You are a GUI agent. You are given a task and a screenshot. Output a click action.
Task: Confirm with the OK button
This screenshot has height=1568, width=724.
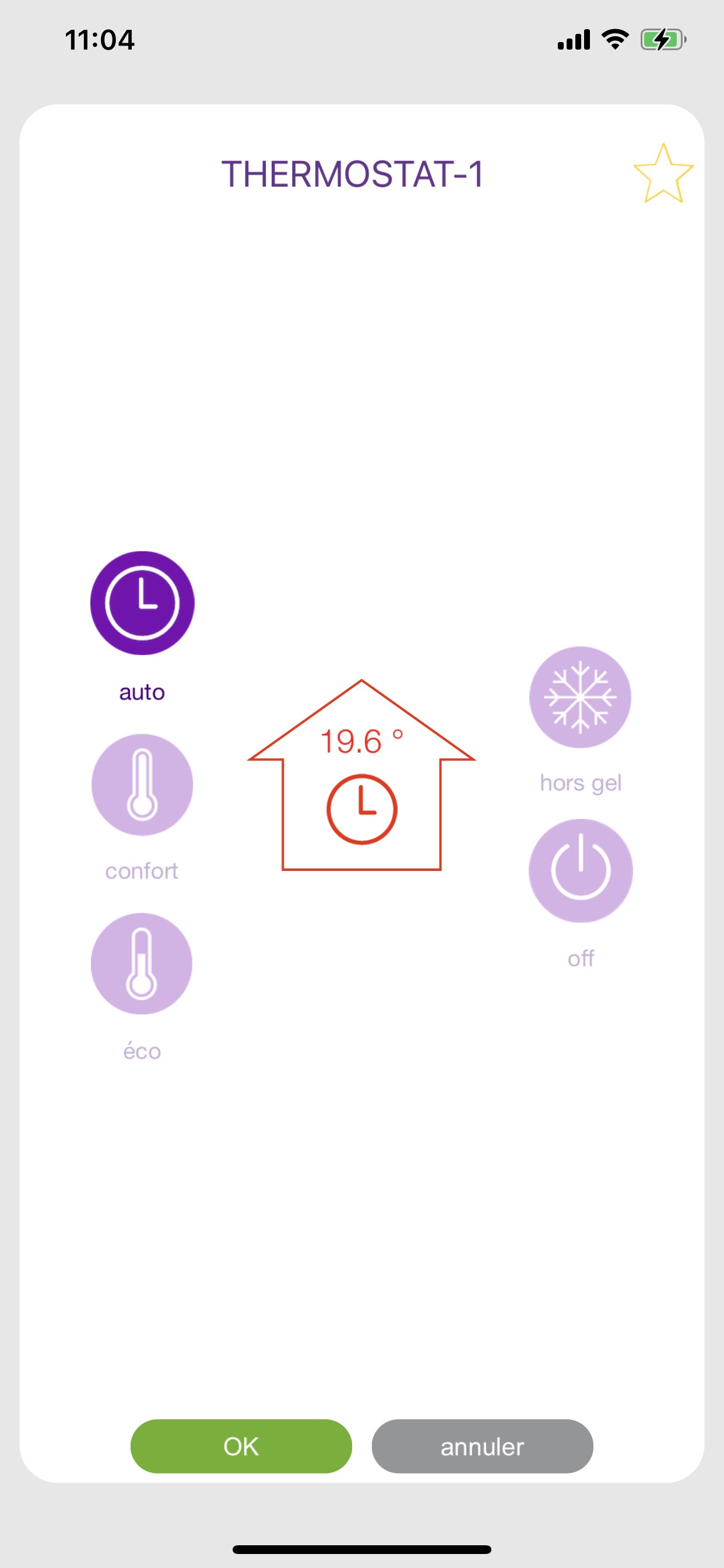coord(241,1446)
